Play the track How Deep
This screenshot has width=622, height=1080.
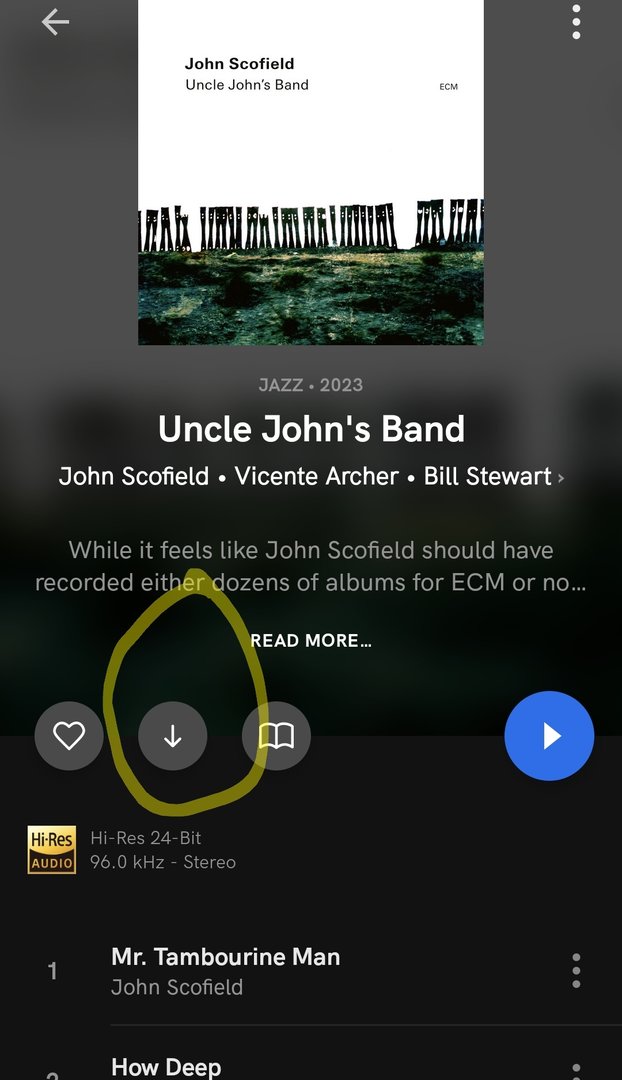[166, 1066]
